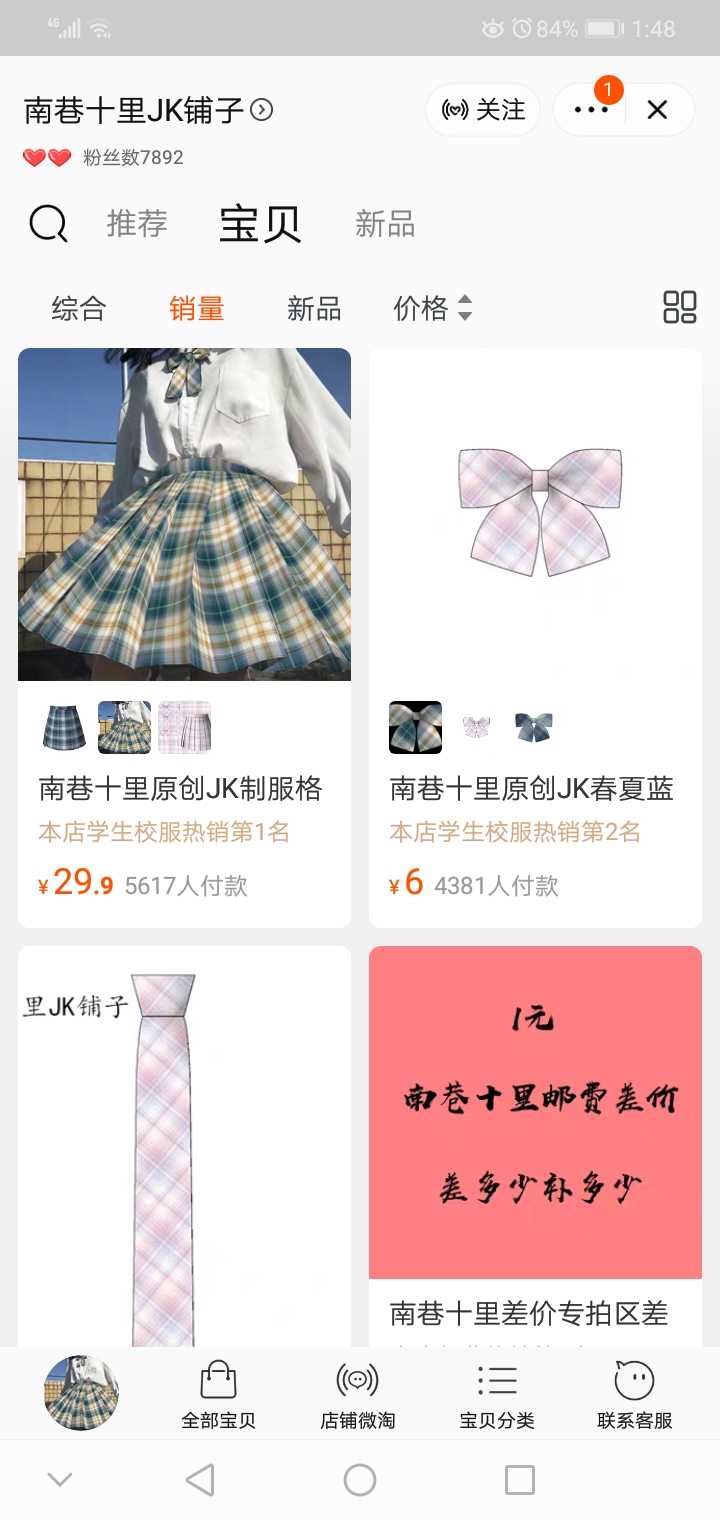Go to 店铺微淘 feed
The height and width of the screenshot is (1520, 720).
(x=357, y=1396)
